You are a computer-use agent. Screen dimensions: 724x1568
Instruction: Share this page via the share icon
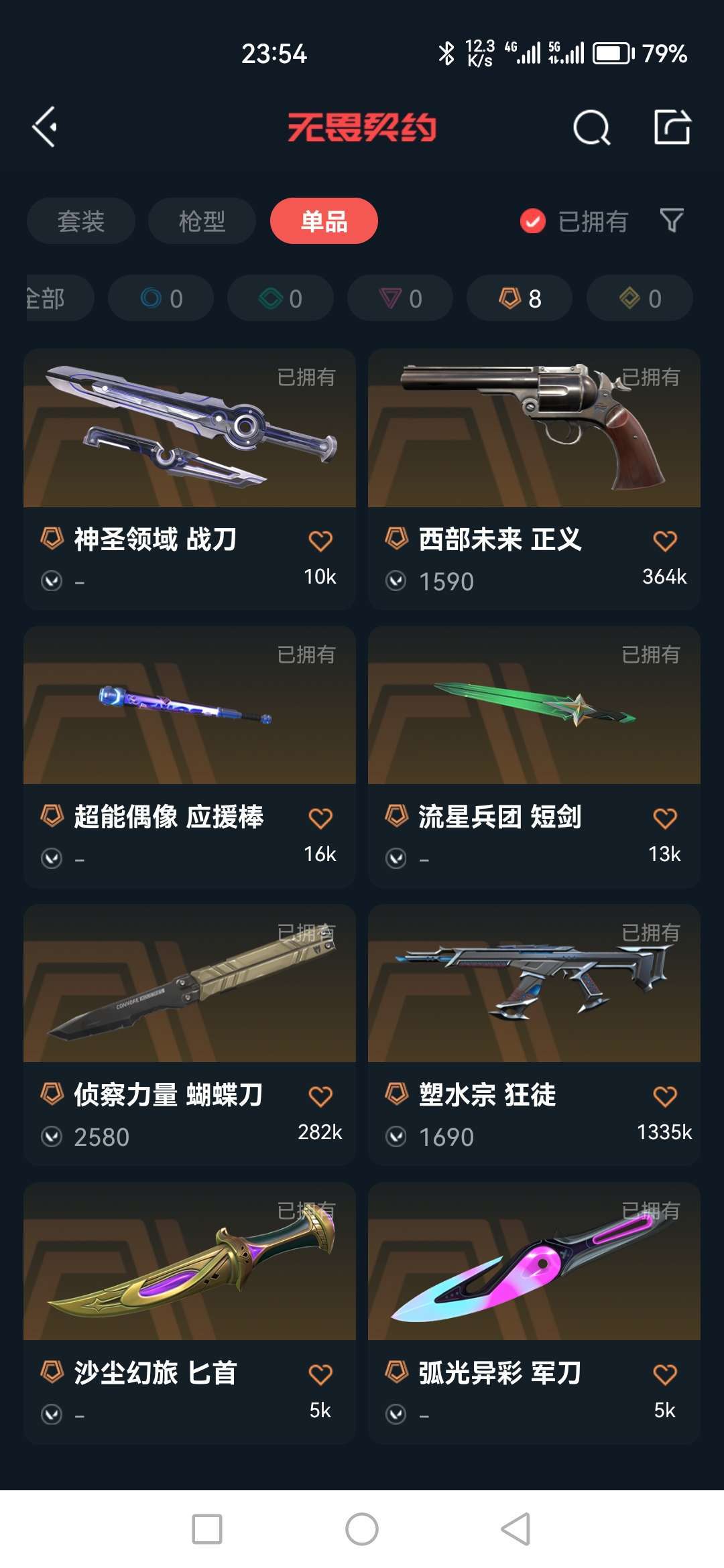coord(672,127)
